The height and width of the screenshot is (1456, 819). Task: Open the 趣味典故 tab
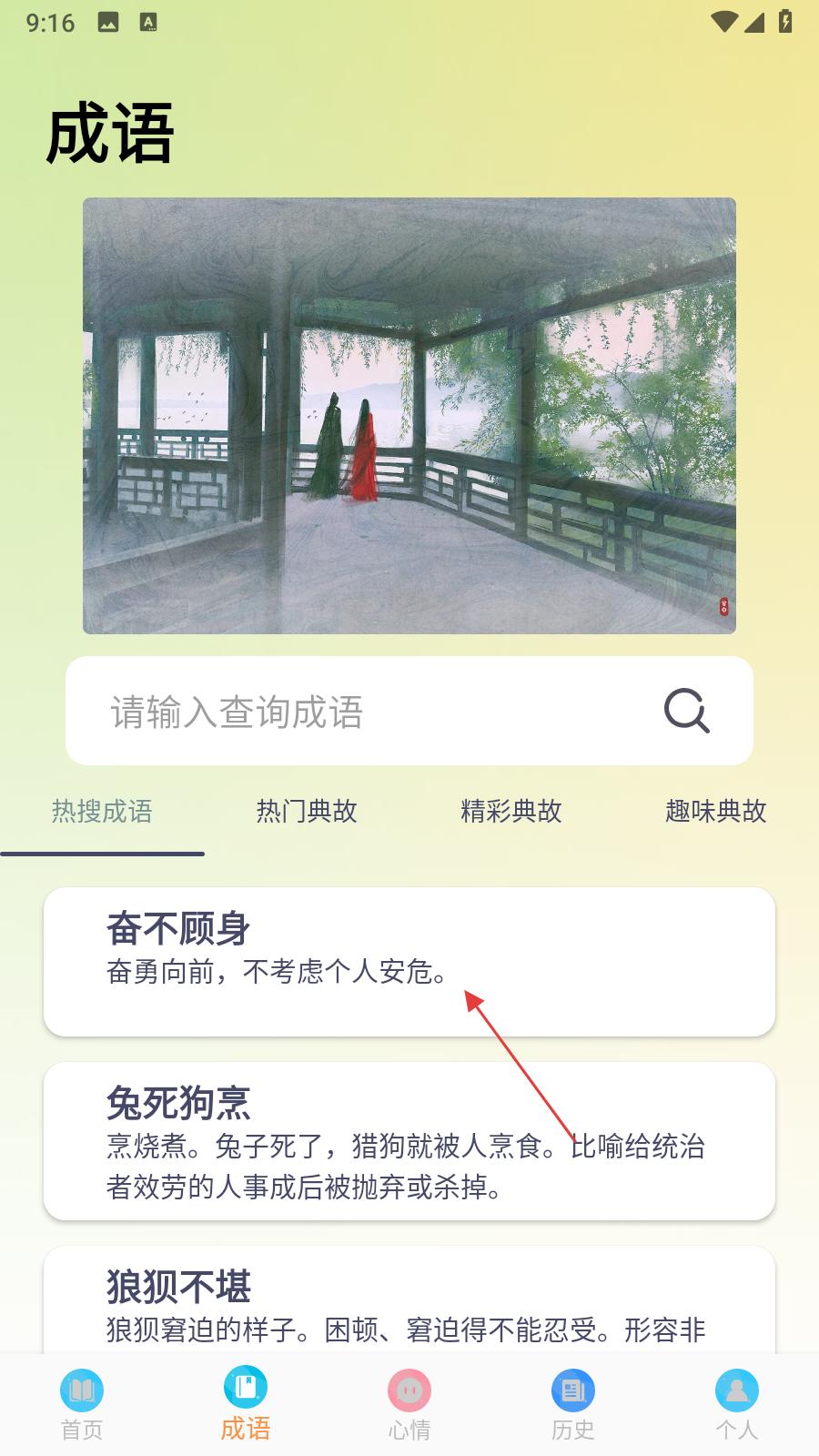715,812
